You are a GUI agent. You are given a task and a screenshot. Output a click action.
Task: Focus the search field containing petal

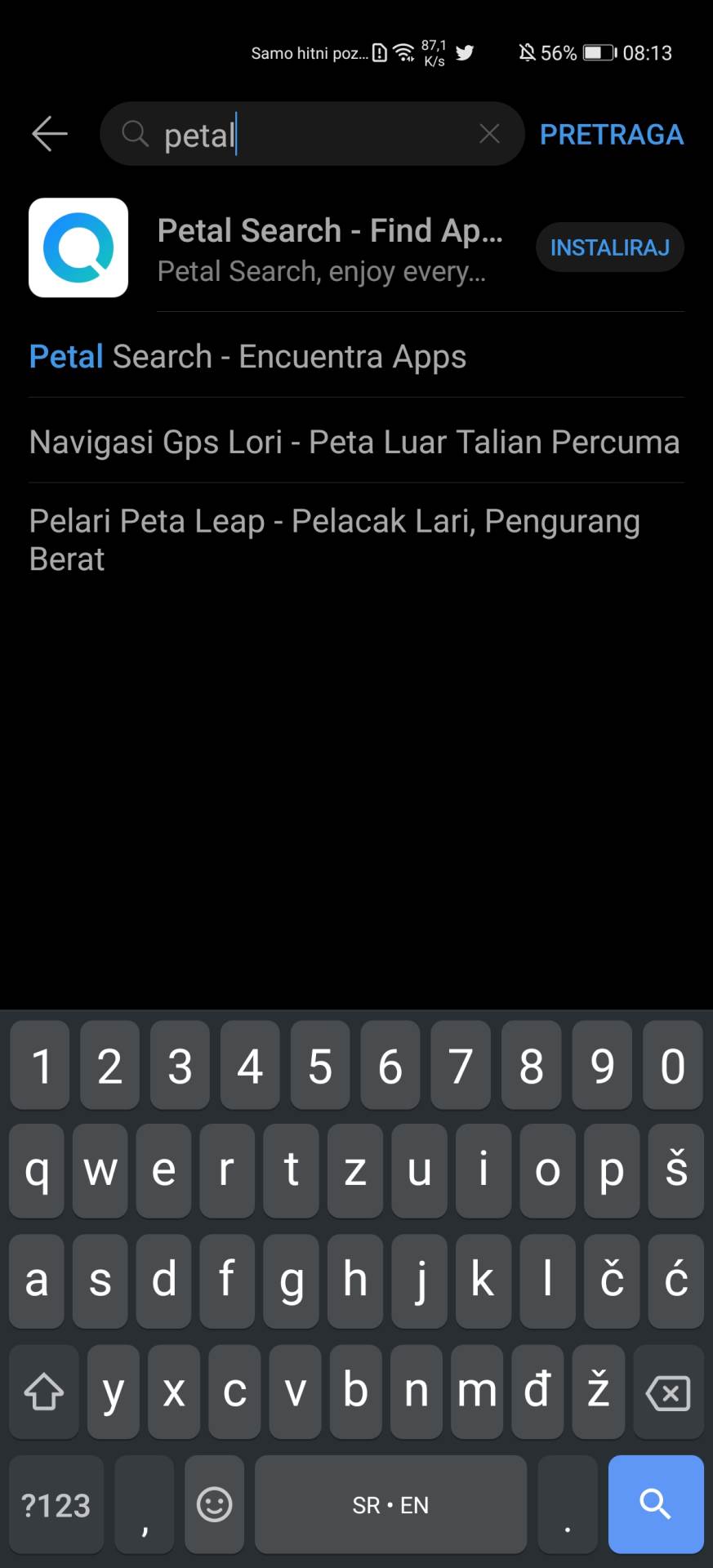click(310, 135)
